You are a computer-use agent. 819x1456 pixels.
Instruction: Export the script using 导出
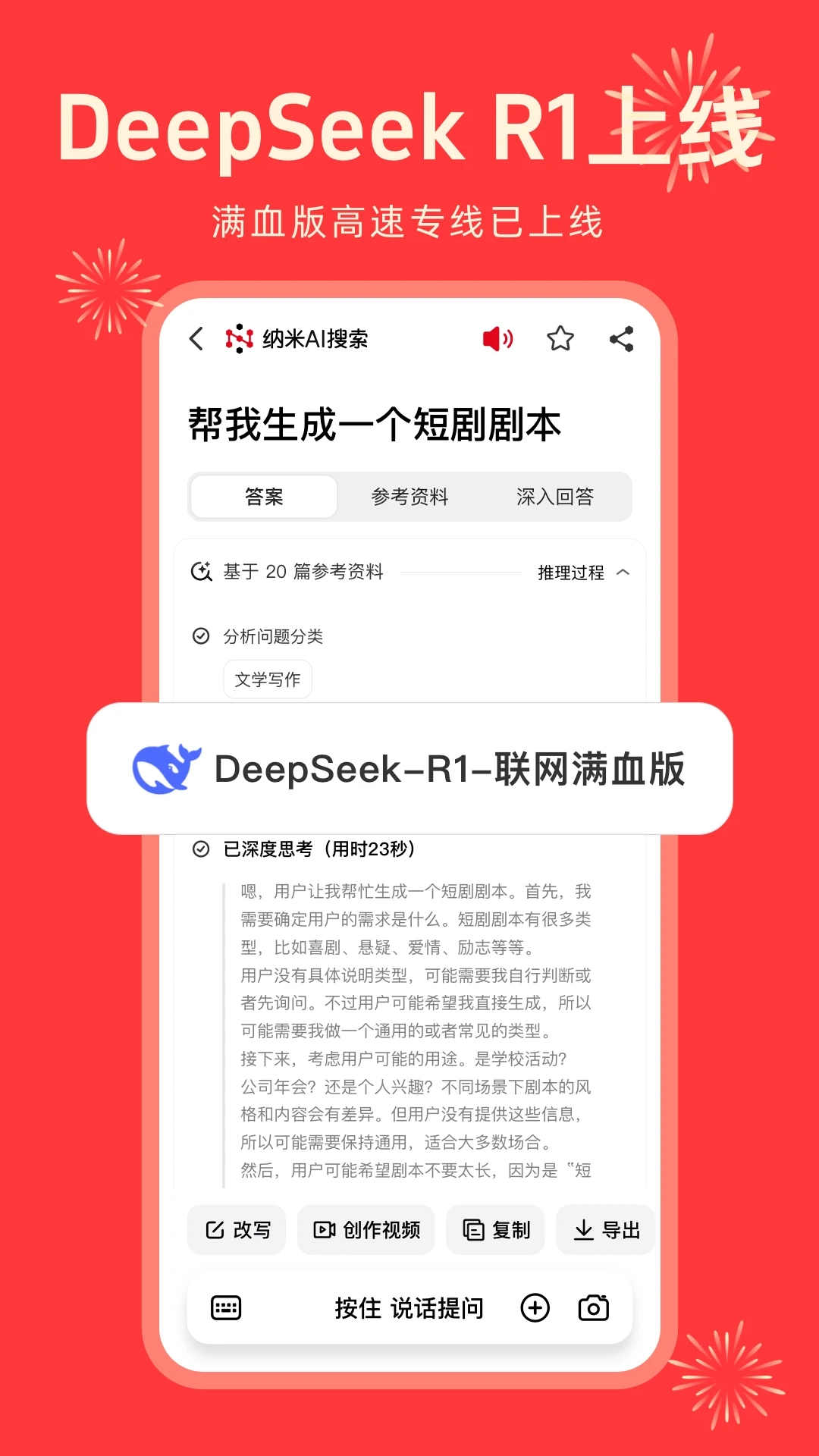click(x=604, y=1230)
